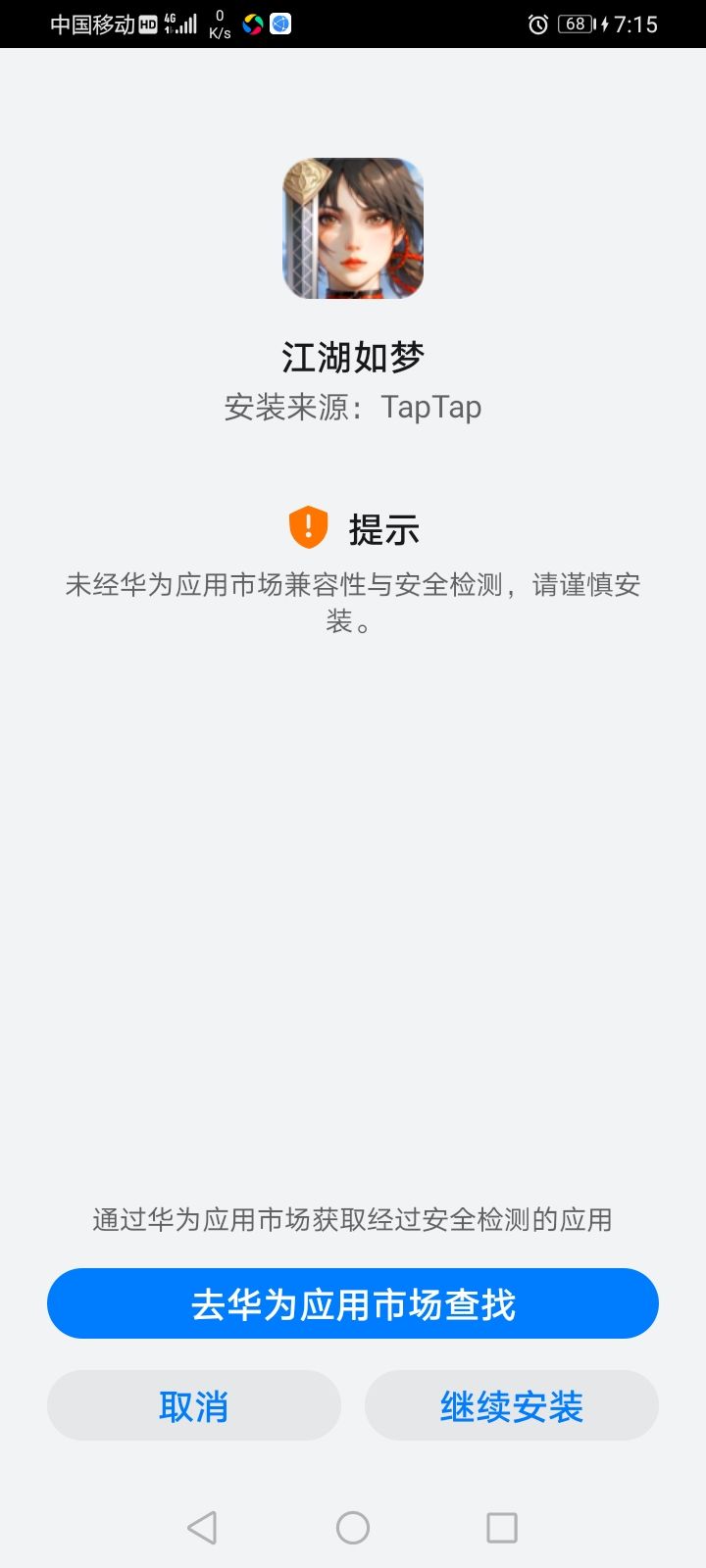The width and height of the screenshot is (706, 1568).
Task: Continue installing via 继续安装
Action: click(511, 1405)
